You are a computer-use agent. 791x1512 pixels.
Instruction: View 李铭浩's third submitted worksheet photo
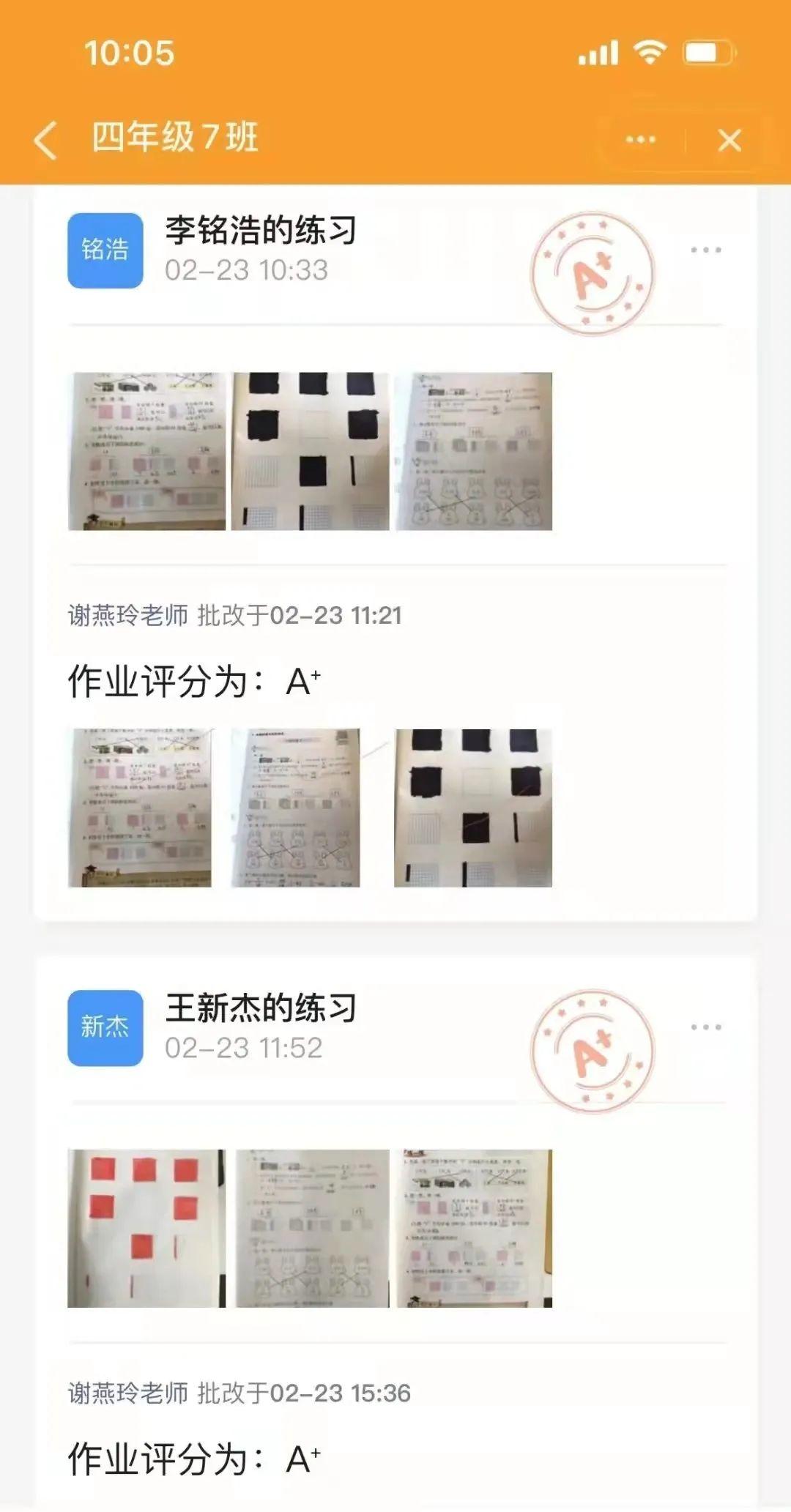tap(473, 451)
